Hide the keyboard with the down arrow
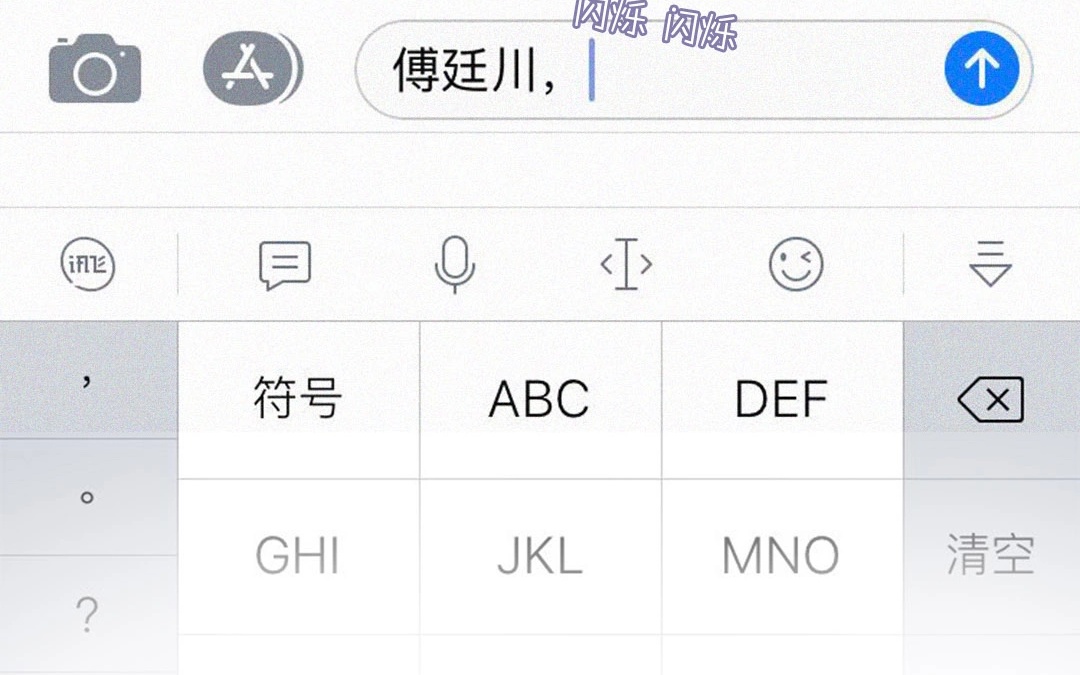1080x675 pixels. [990, 264]
